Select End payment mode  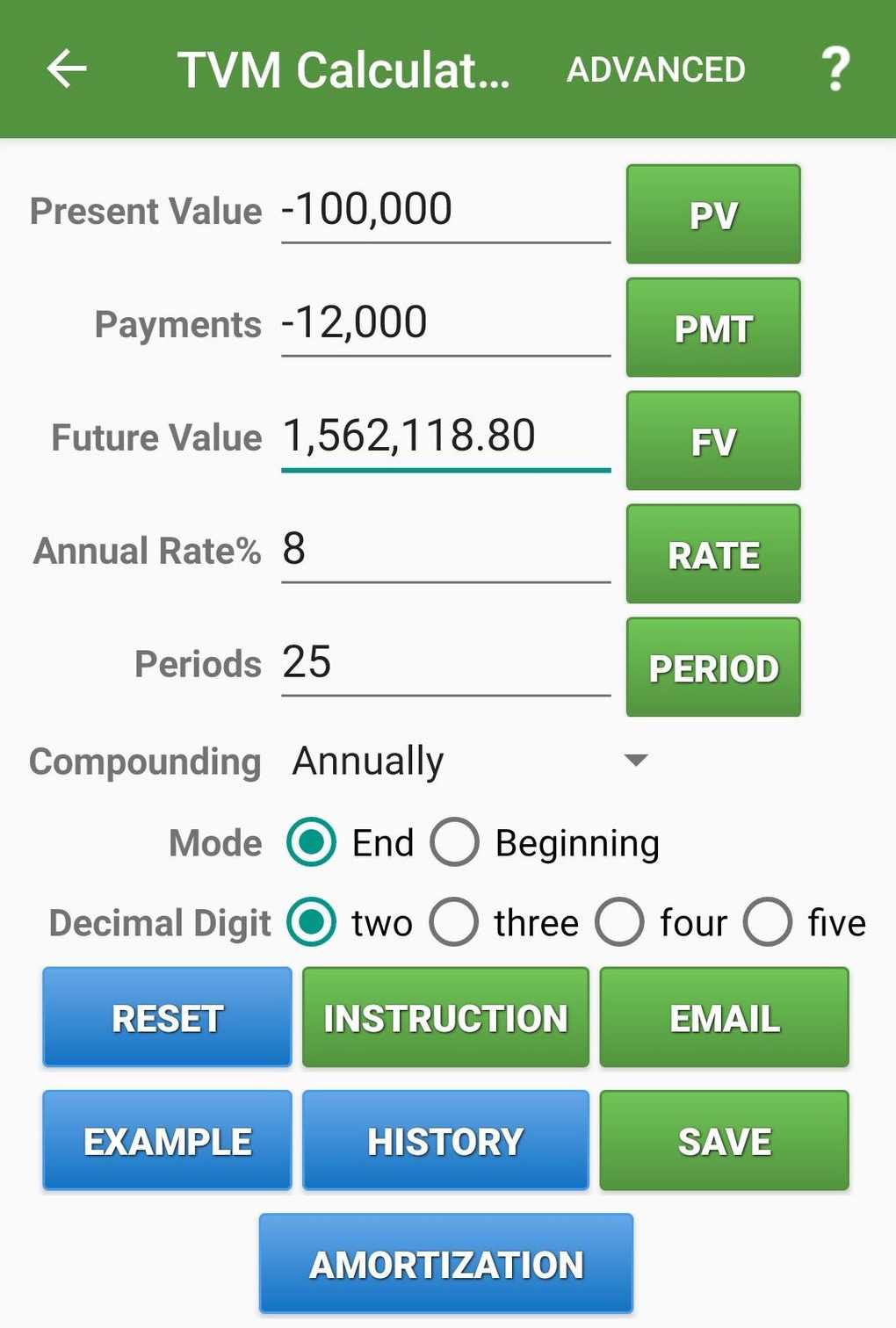tap(310, 841)
